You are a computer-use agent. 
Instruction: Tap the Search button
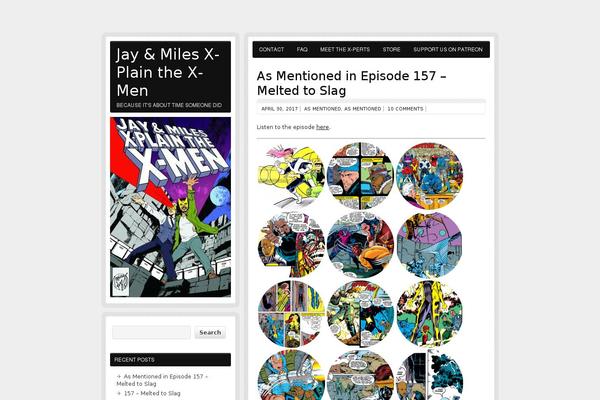pos(210,332)
